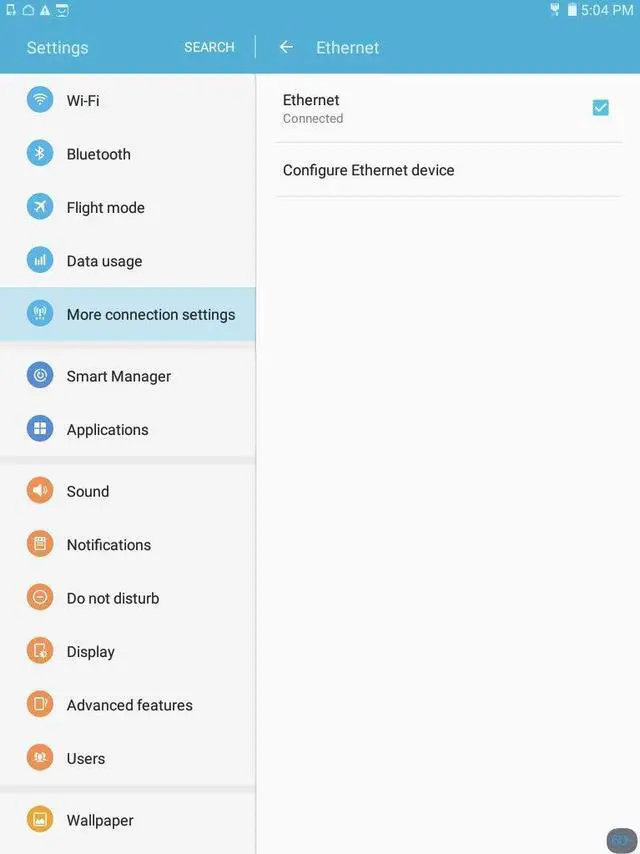Open Do not disturb settings
The width and height of the screenshot is (640, 854).
pos(127,597)
